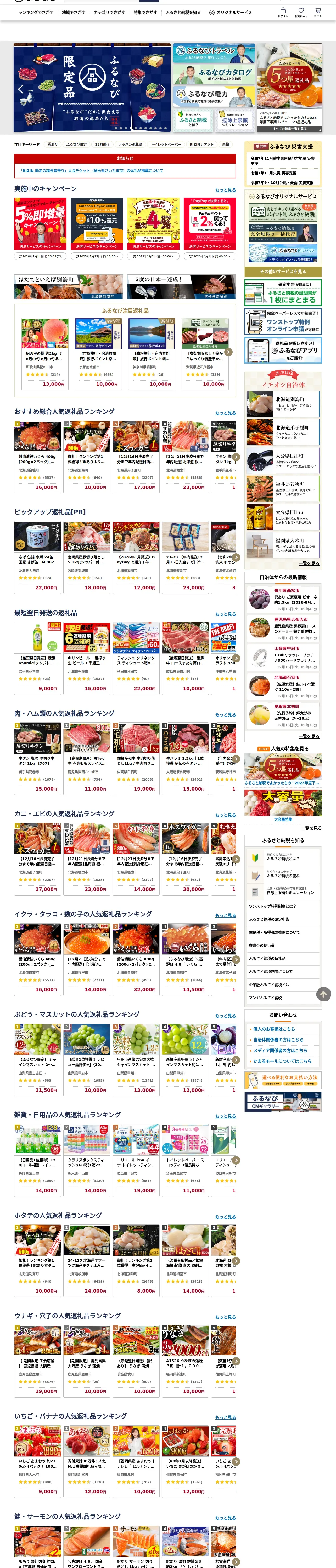Select the トイレットペーパー keyword chip

coord(166,144)
